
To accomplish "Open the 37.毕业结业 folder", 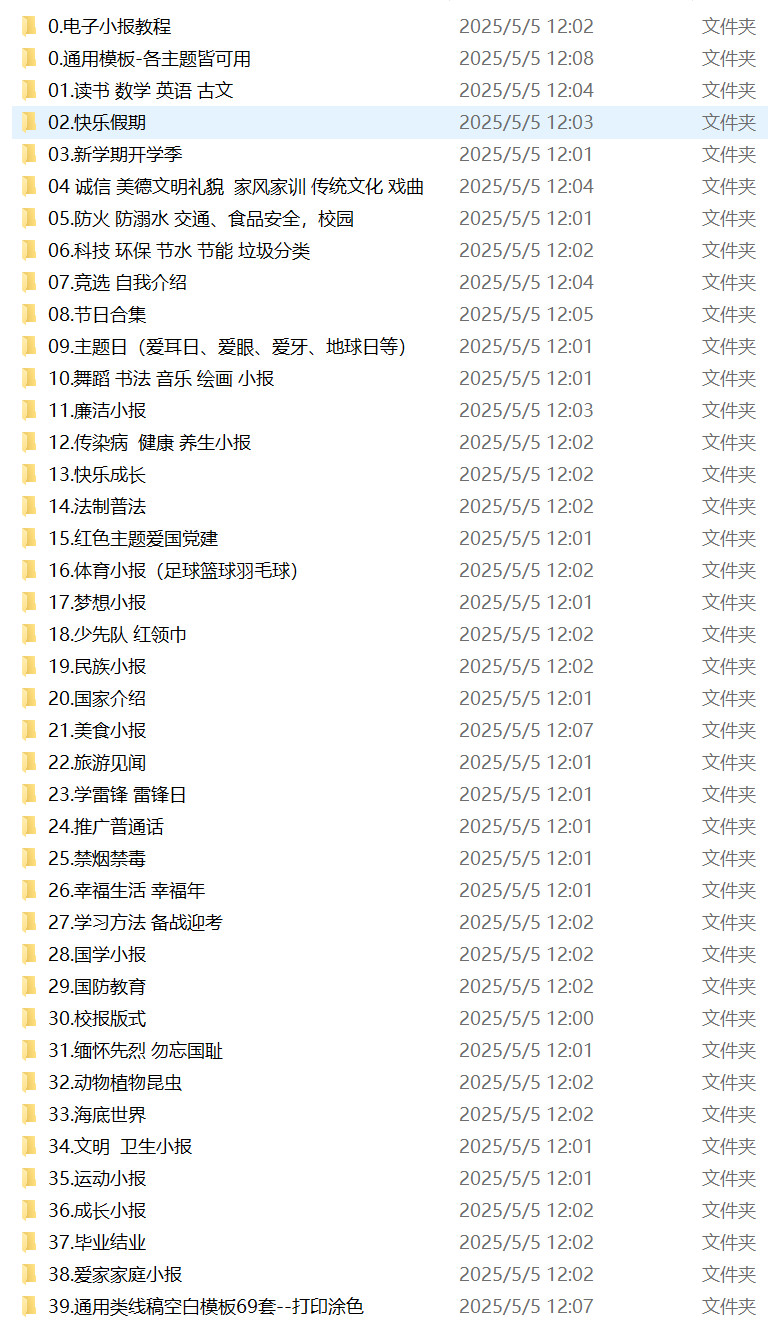I will [97, 1243].
